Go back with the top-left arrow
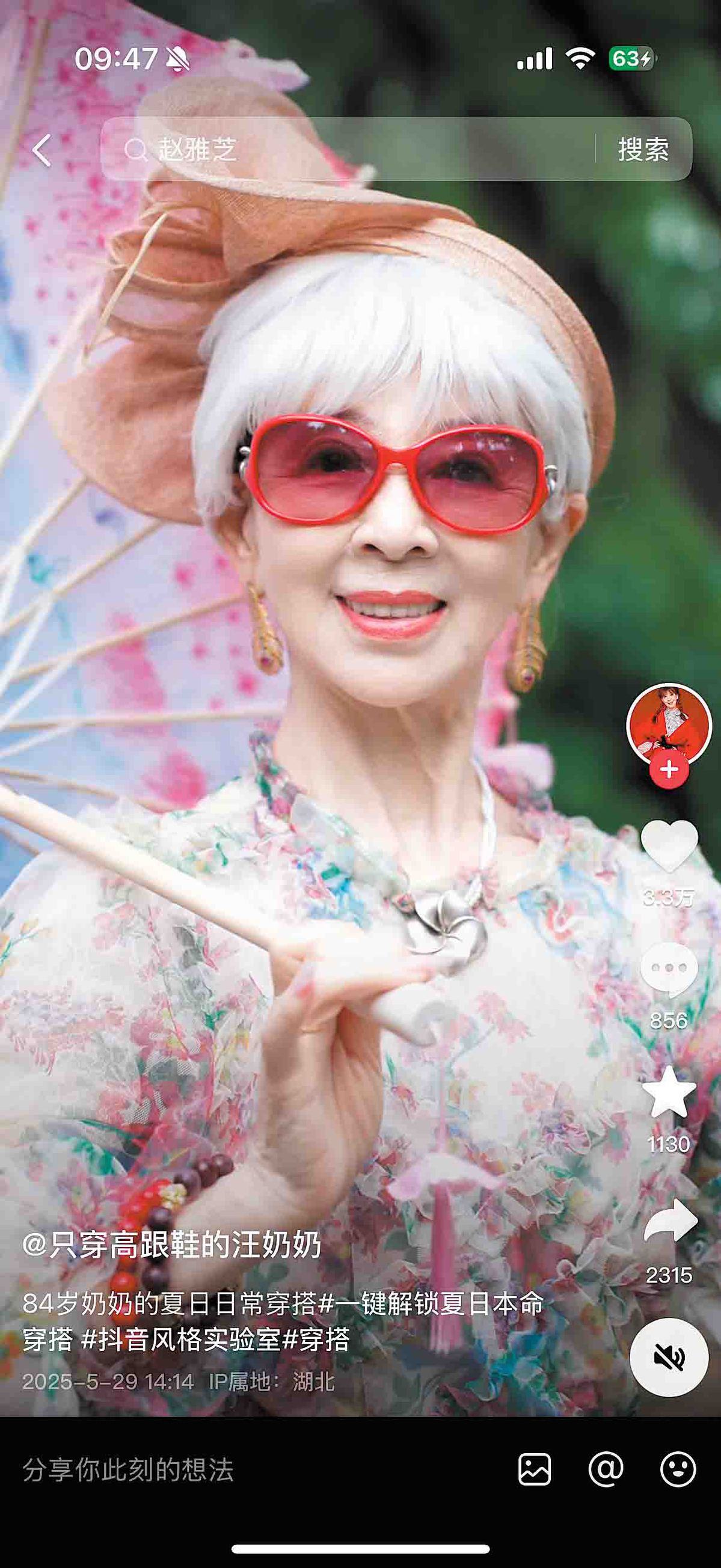The height and width of the screenshot is (1568, 721). tap(41, 150)
